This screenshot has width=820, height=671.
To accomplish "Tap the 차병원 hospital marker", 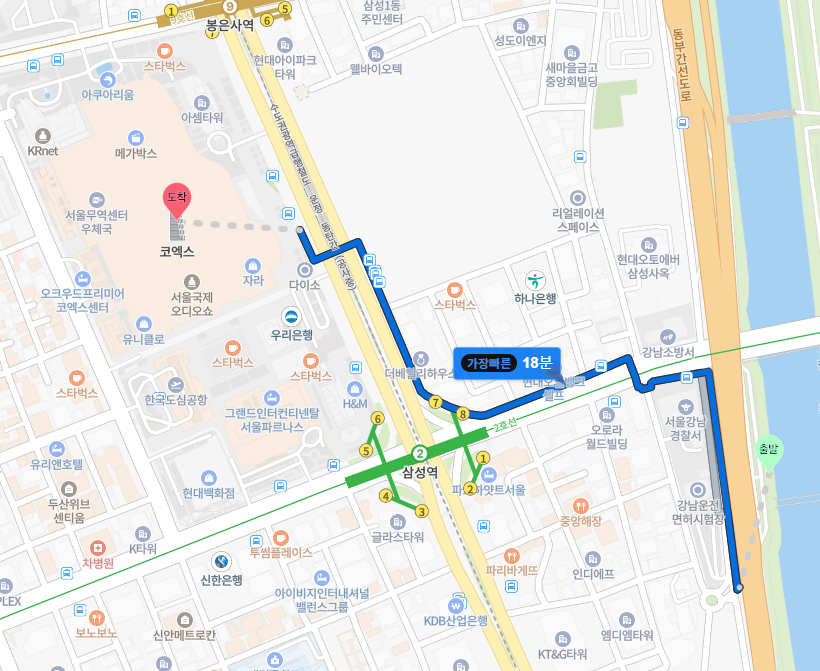I will 98,547.
